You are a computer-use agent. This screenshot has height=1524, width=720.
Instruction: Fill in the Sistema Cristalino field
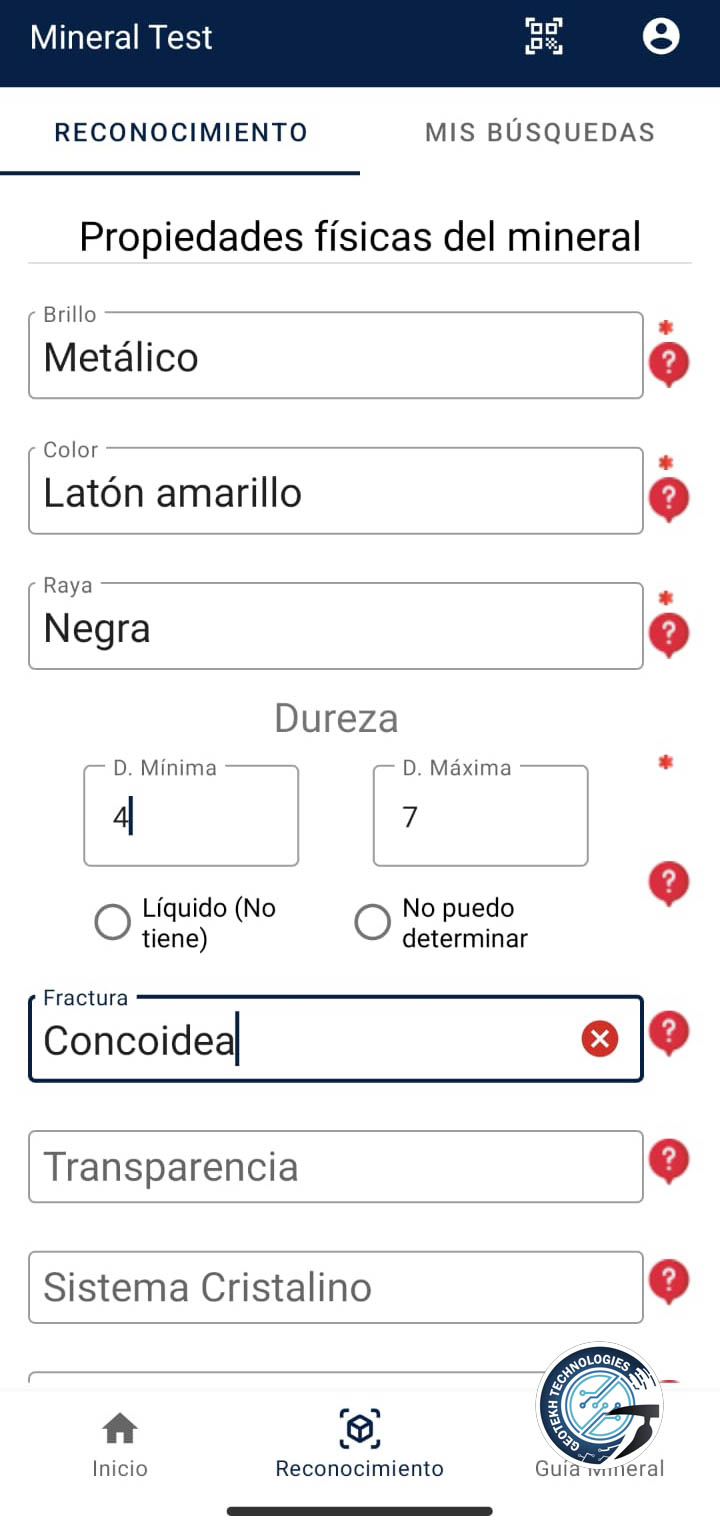click(x=335, y=1287)
